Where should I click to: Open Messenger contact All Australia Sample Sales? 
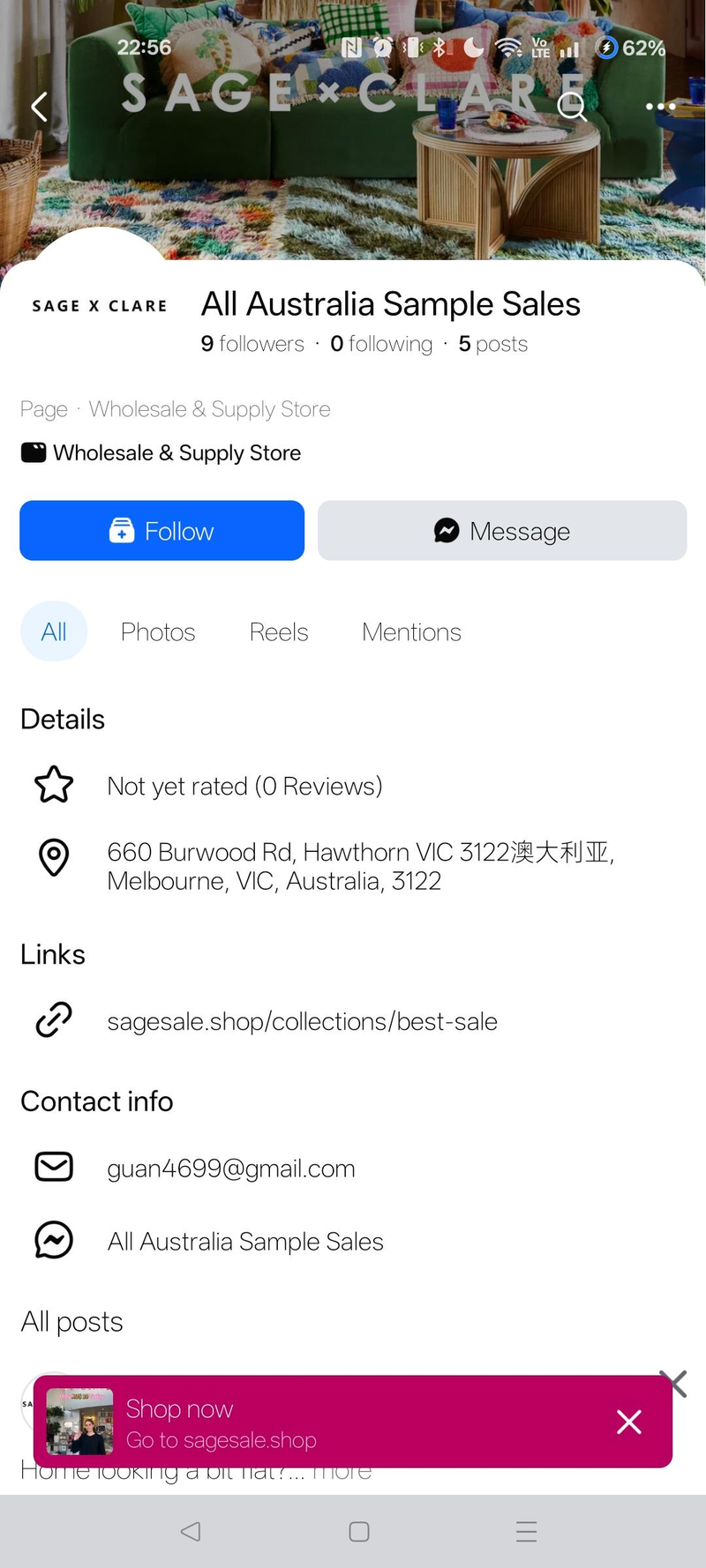[245, 1242]
